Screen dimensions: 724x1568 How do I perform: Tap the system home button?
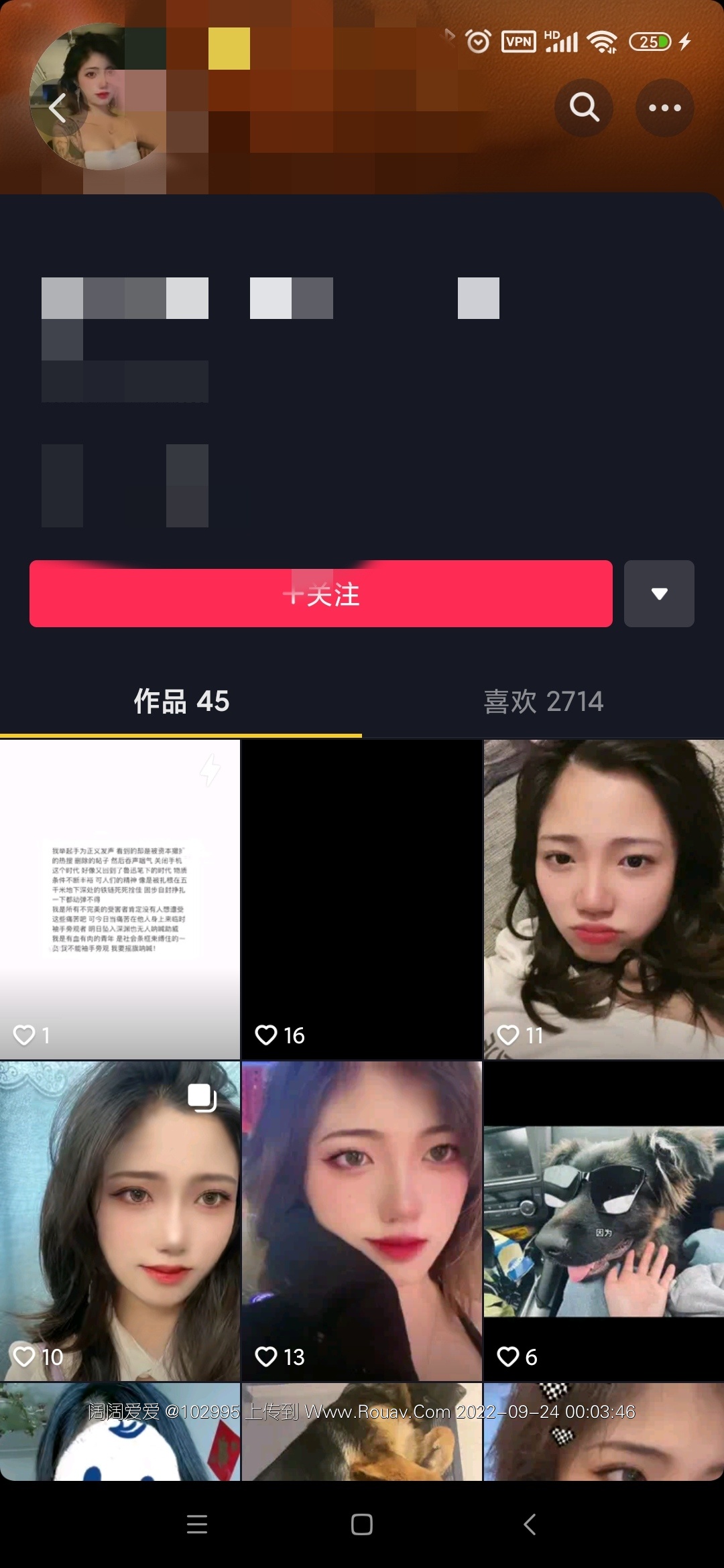coord(361,1524)
